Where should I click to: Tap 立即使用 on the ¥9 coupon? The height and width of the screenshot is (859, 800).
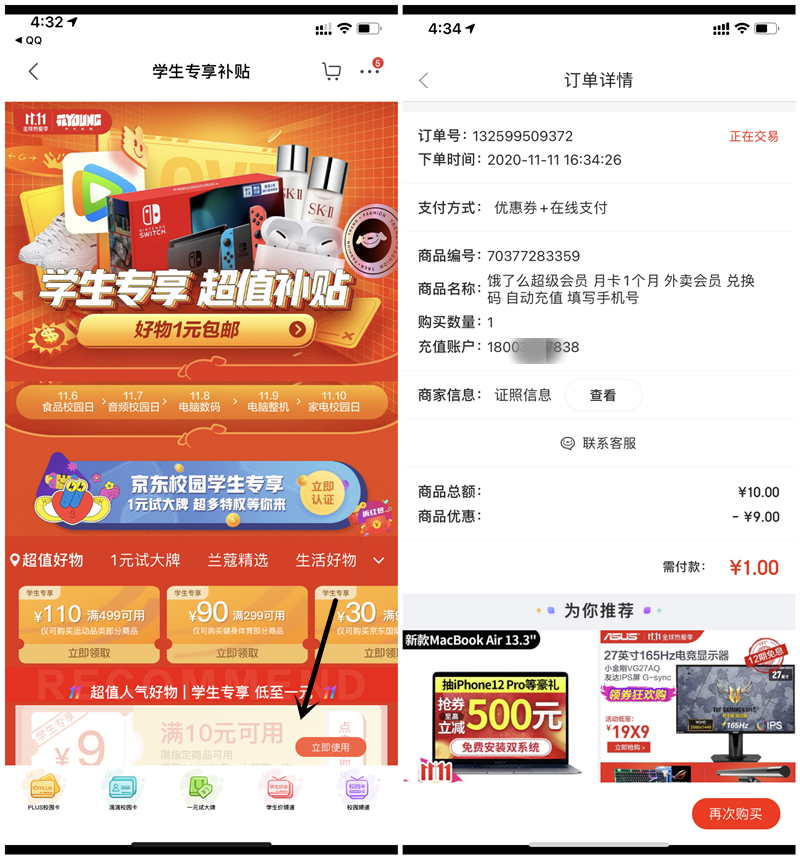(x=330, y=747)
